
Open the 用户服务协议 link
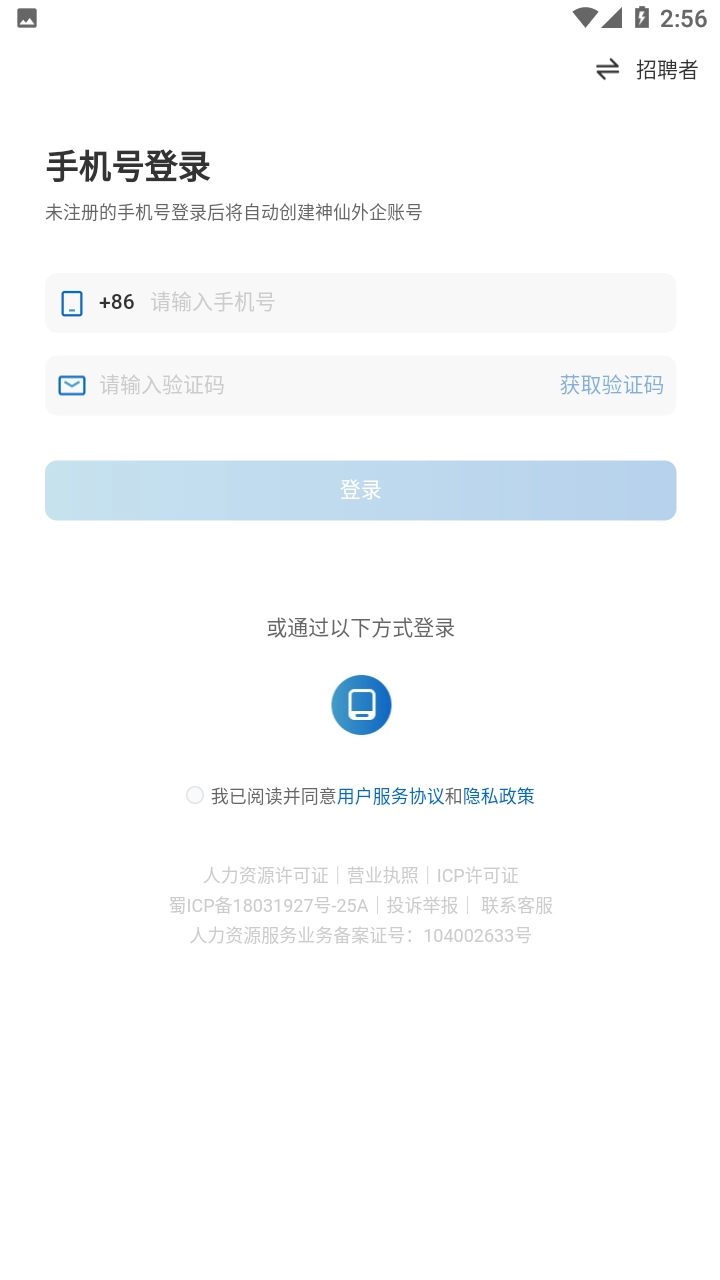coord(390,796)
